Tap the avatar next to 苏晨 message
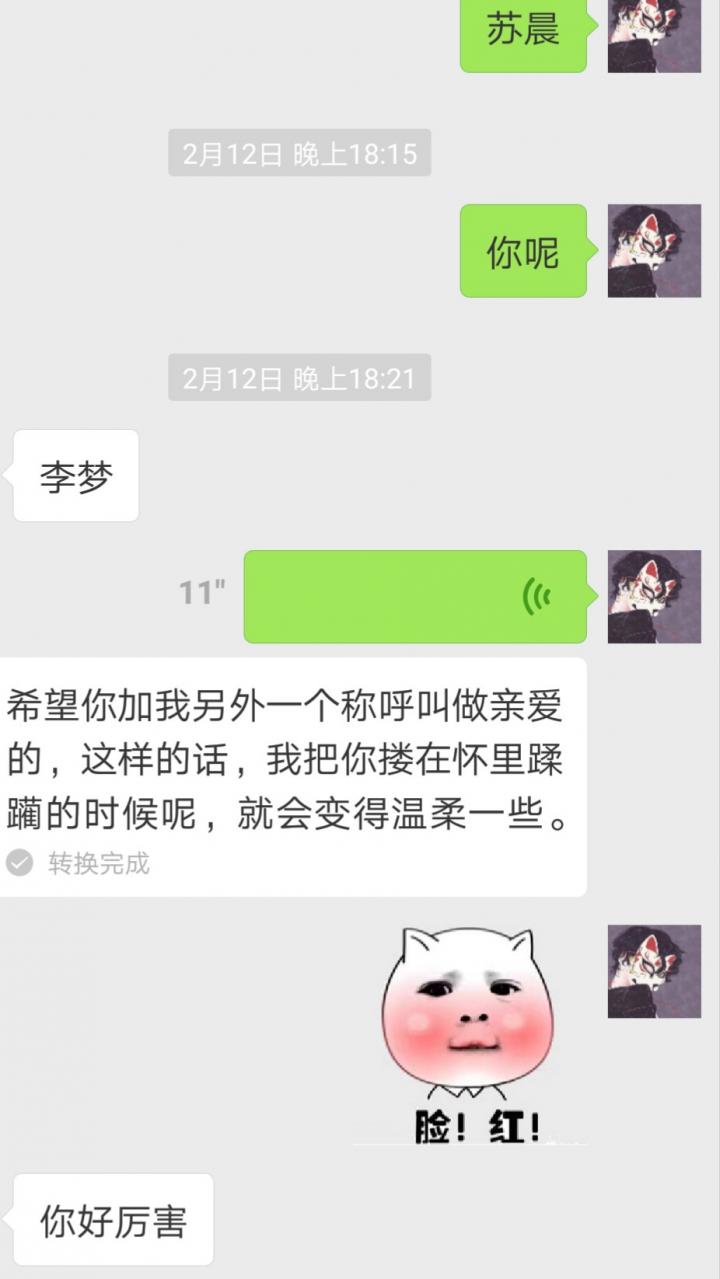This screenshot has width=720, height=1279. point(654,34)
